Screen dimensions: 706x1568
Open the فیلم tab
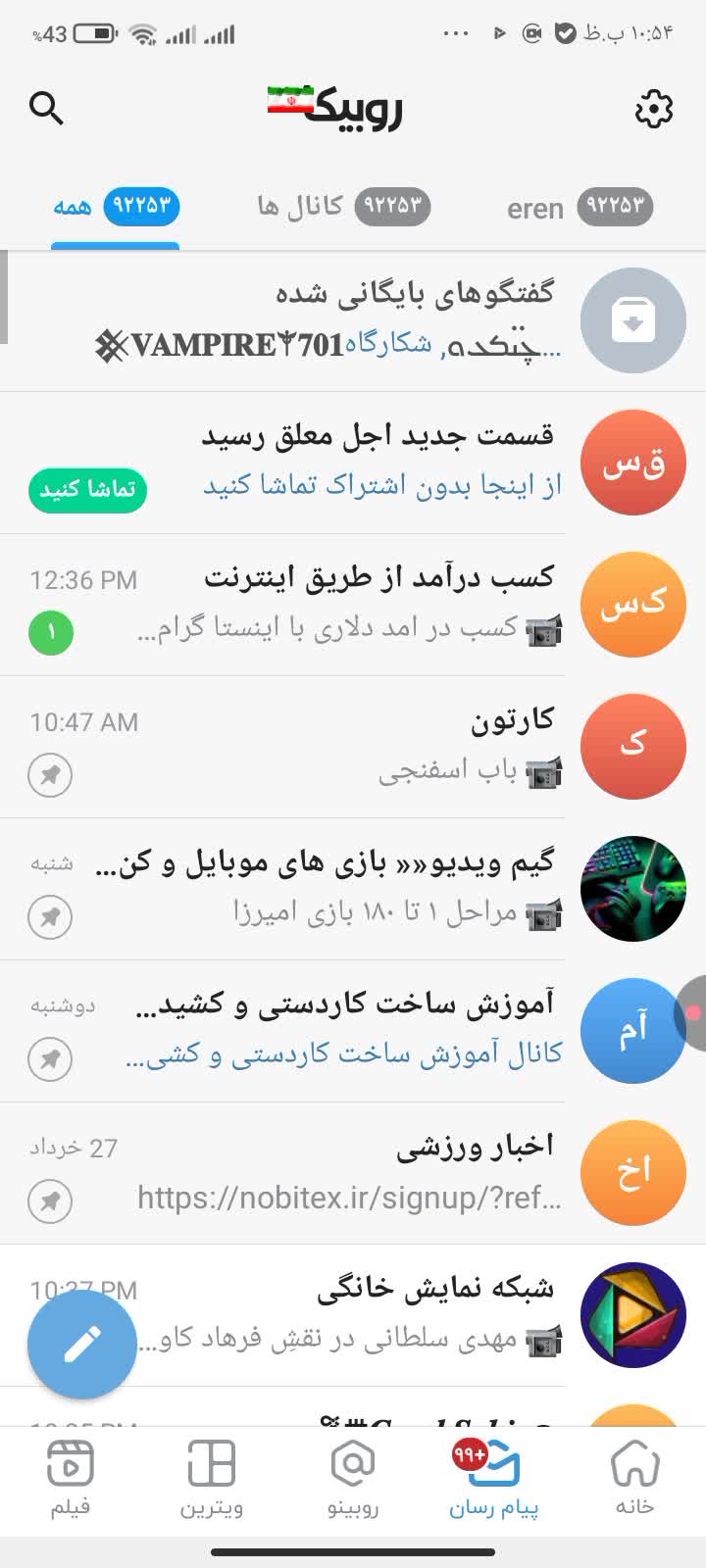pyautogui.click(x=71, y=1480)
